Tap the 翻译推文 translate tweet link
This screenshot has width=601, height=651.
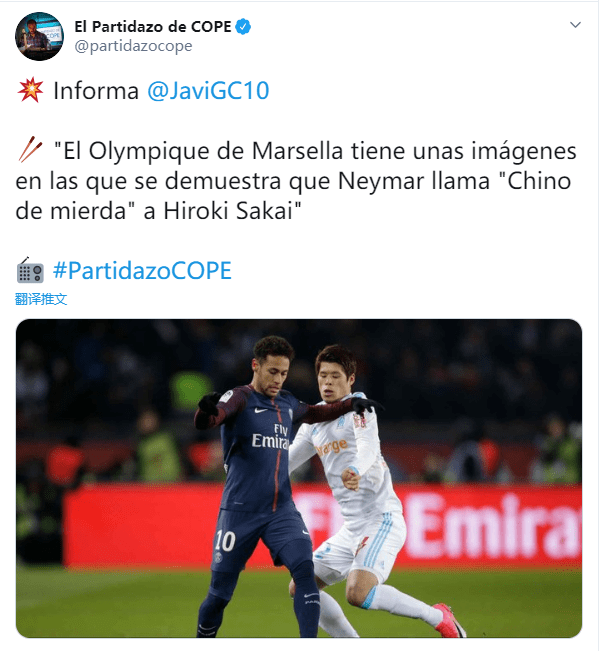[41, 299]
